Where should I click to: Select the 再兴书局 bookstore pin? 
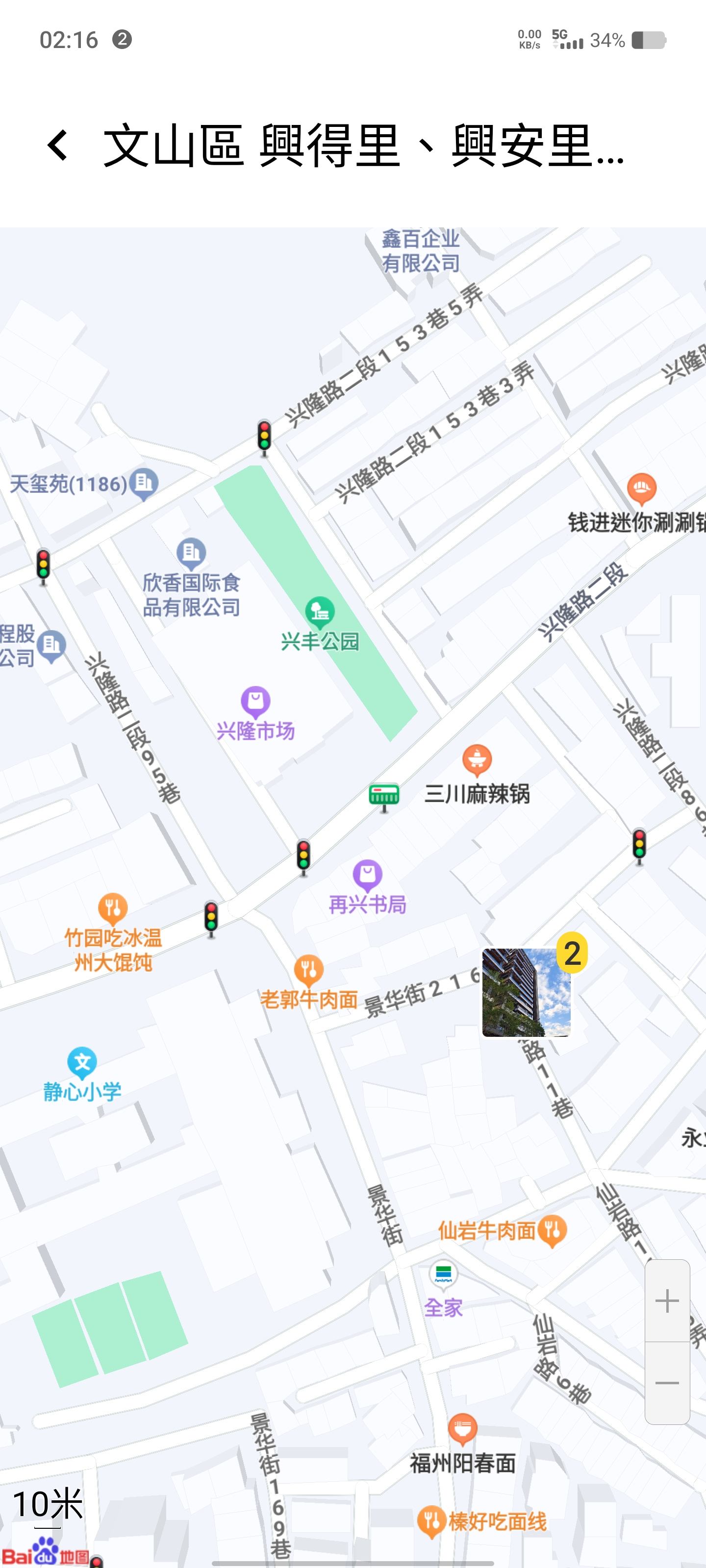[367, 875]
